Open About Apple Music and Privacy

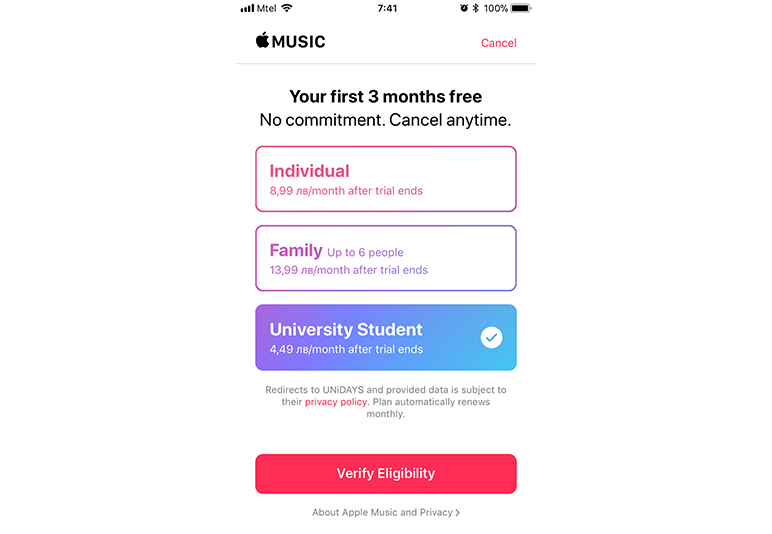coord(385,512)
